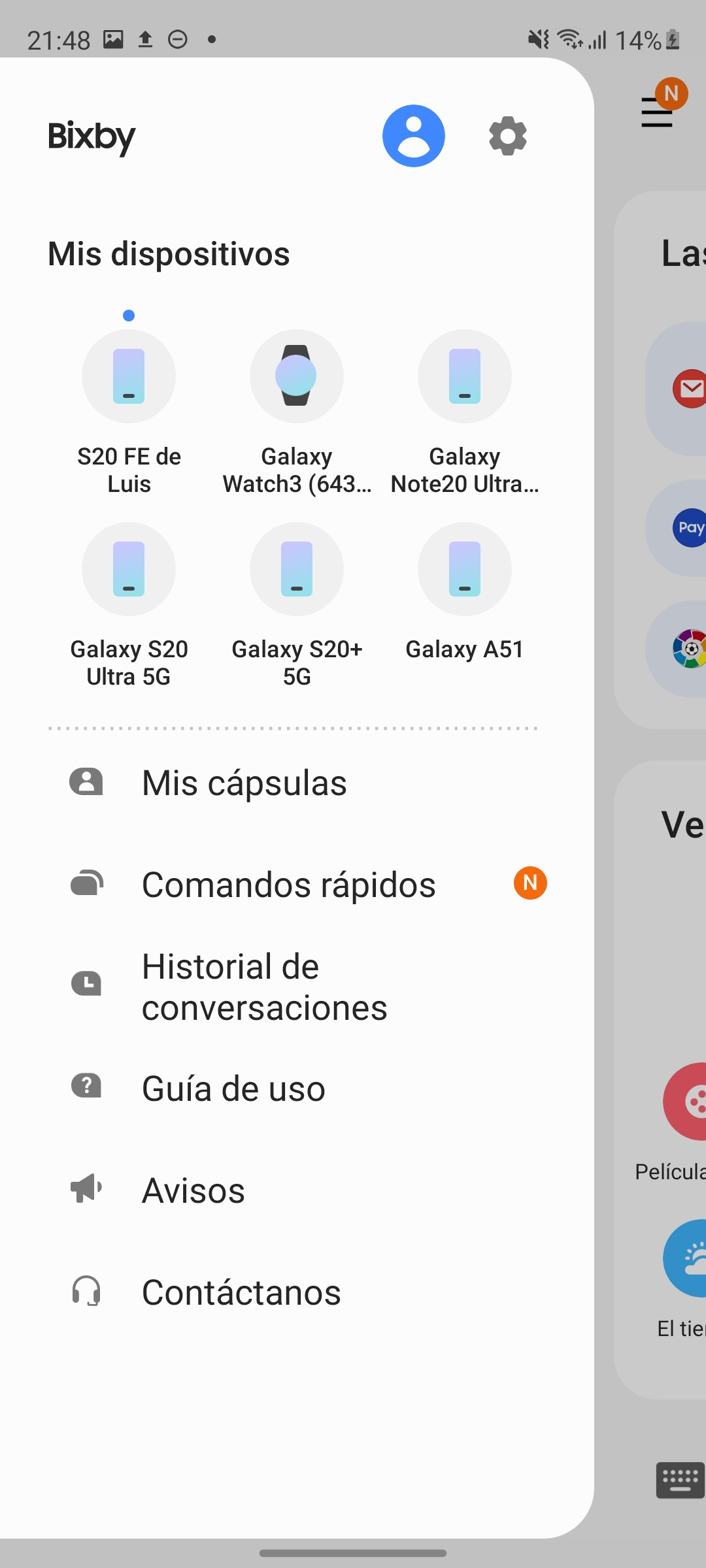Select the Galaxy S20 Ultra 5G device

pos(129,605)
